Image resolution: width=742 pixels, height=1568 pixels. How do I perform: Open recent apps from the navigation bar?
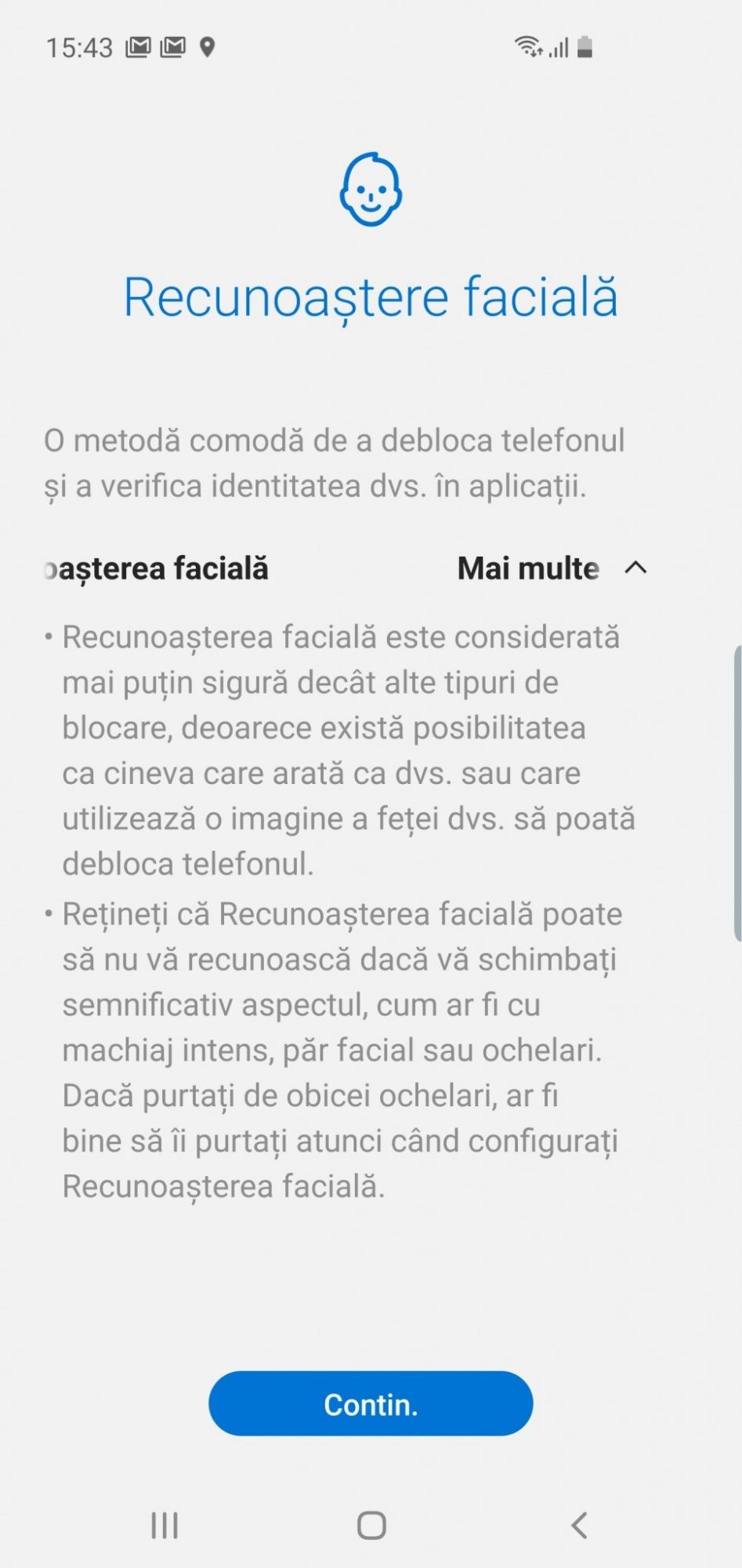point(165,1525)
